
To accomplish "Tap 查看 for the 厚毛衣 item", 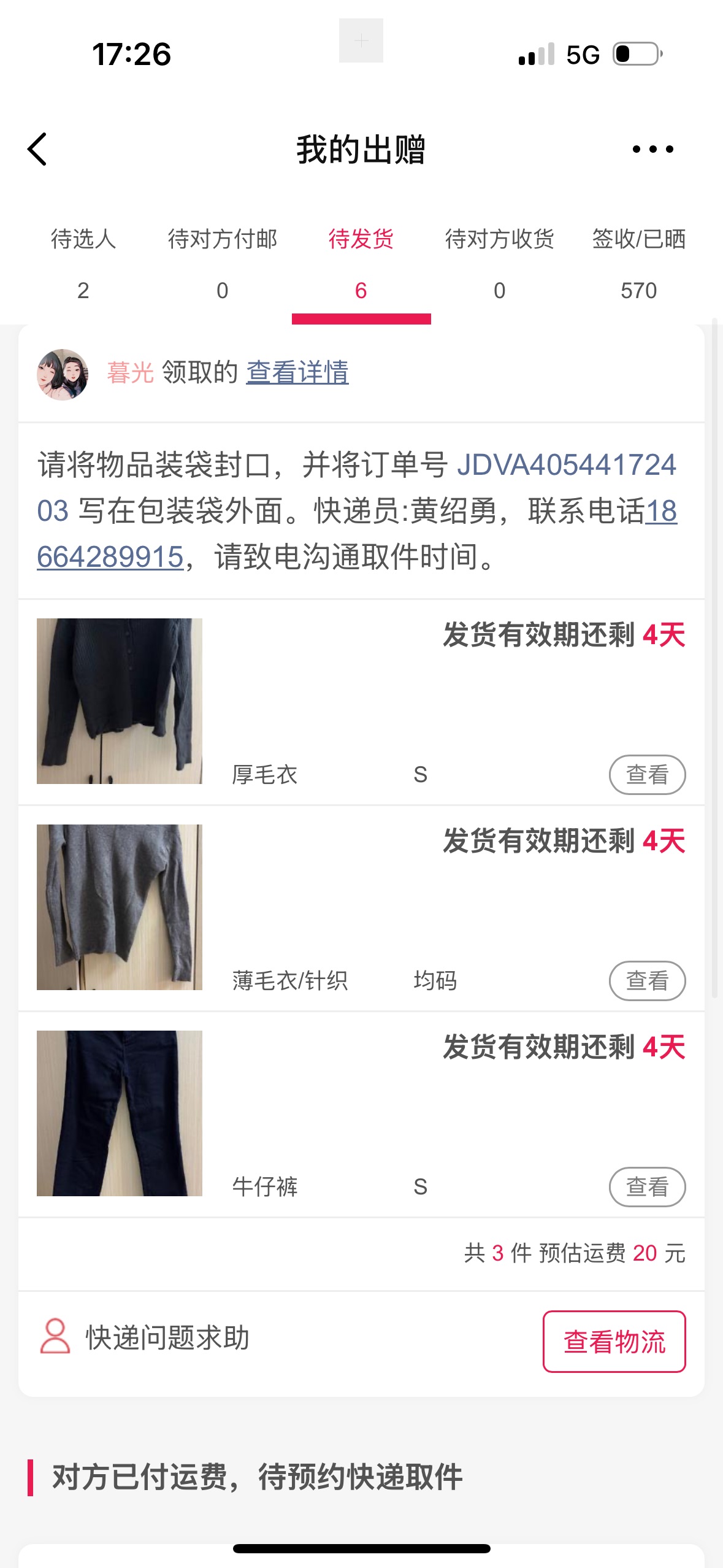I will tap(646, 774).
